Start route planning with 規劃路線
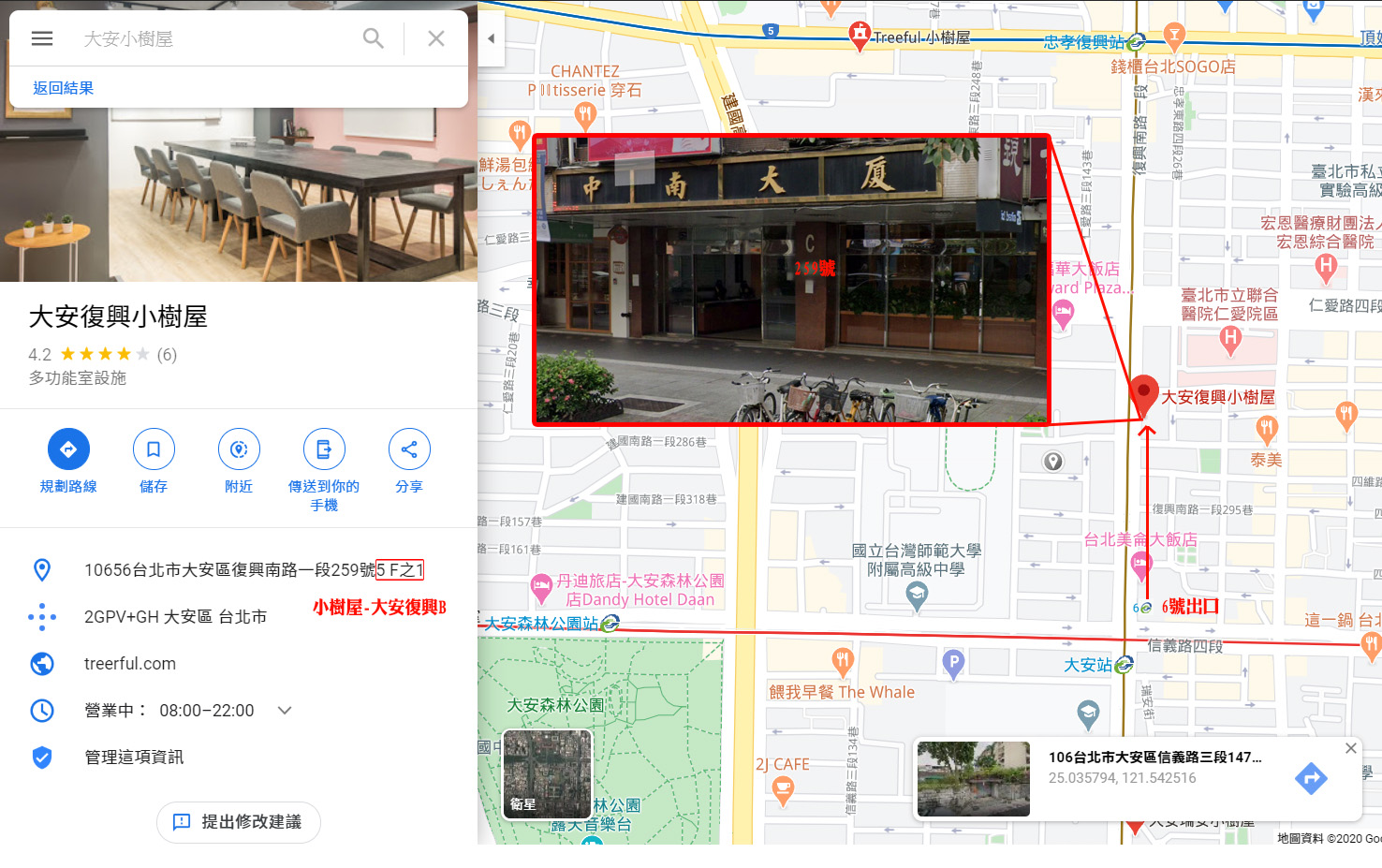Screen dimensions: 1382x868 pos(68,461)
